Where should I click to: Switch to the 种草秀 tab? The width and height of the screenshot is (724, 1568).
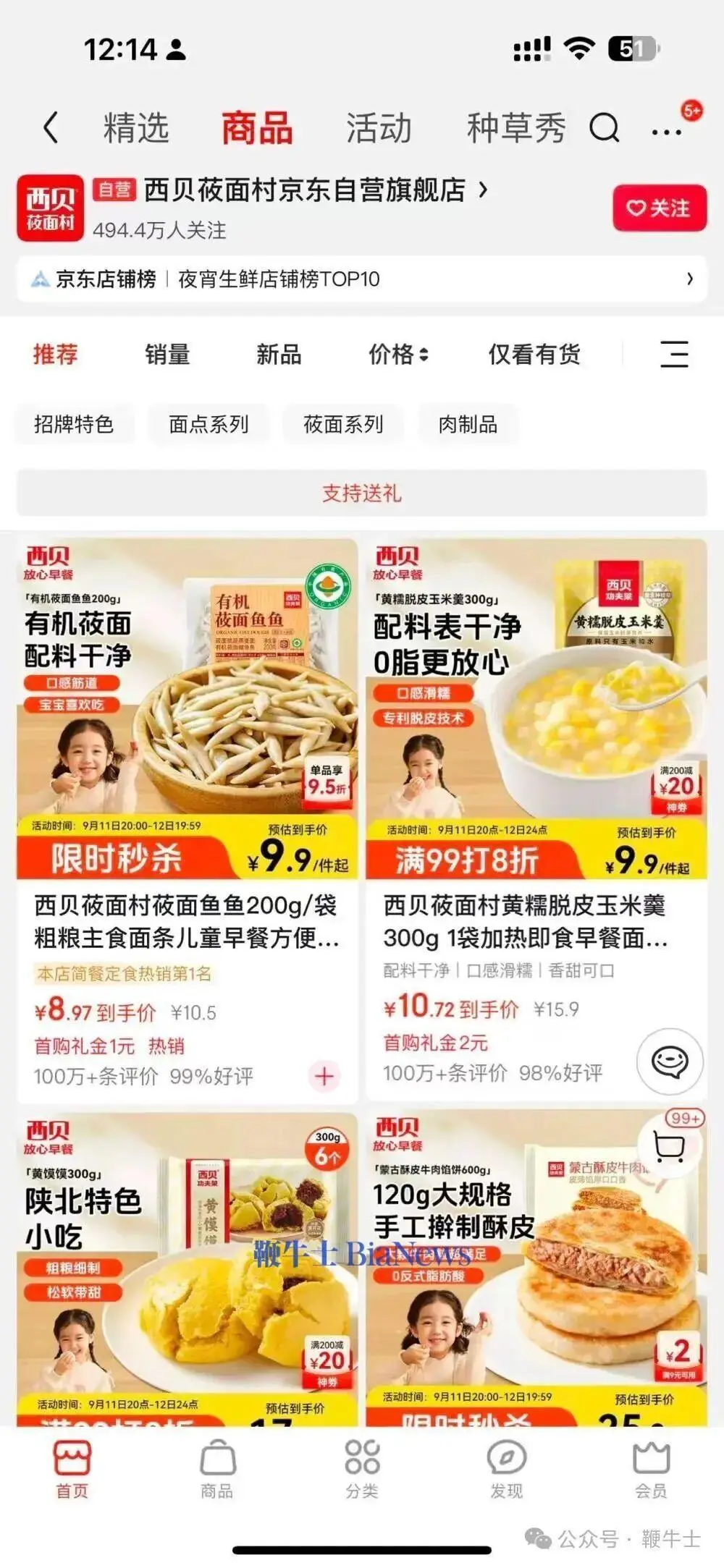(x=515, y=129)
